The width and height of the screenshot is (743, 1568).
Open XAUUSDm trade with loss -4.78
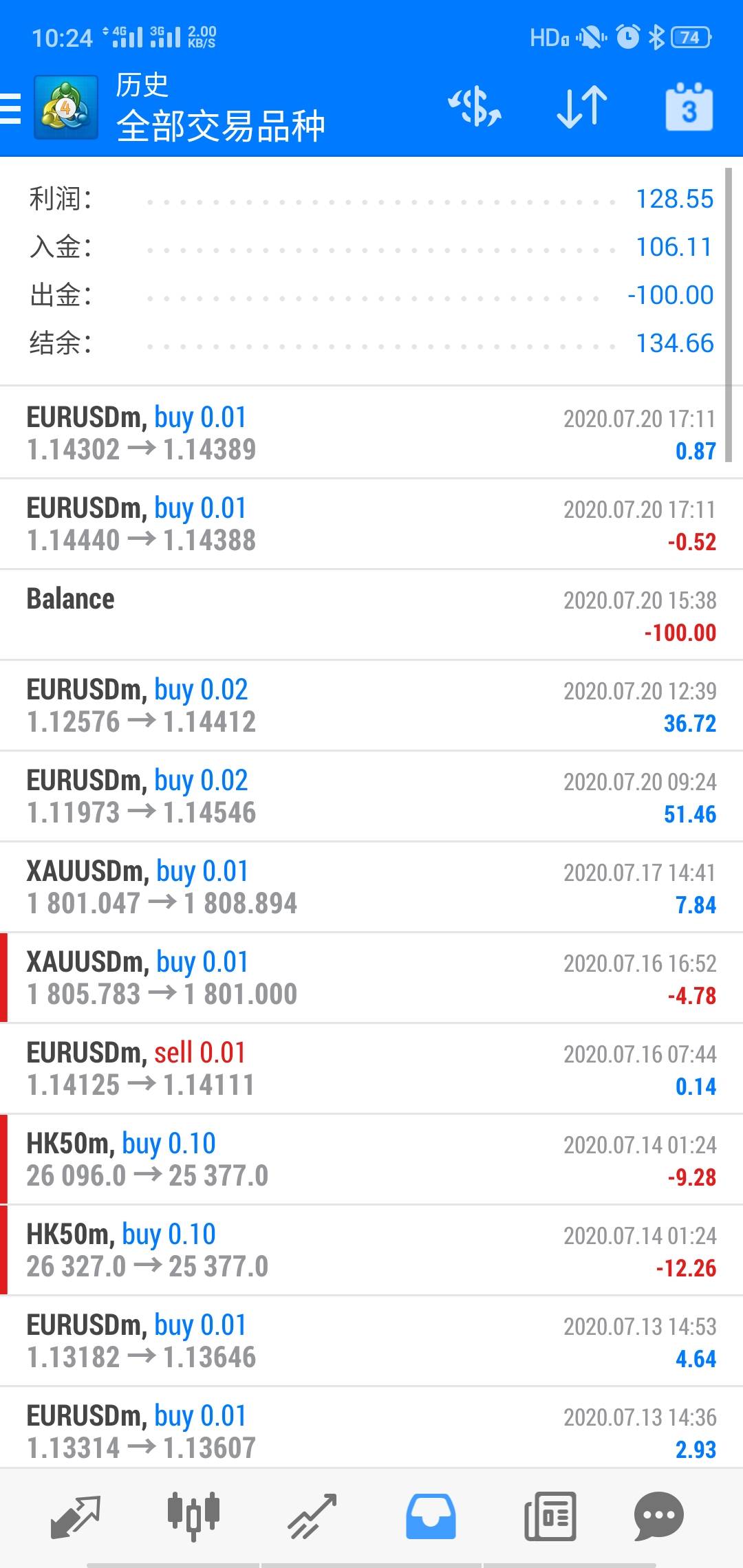coord(371,978)
